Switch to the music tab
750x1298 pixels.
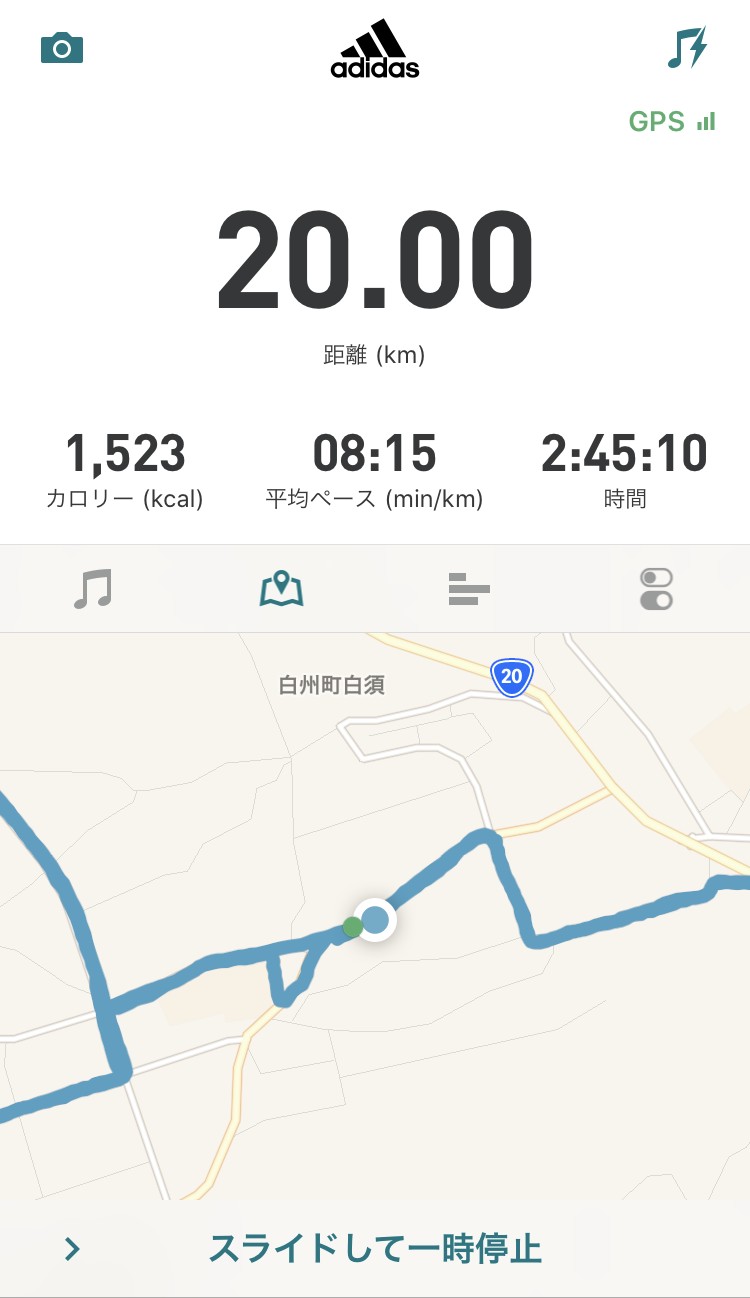pyautogui.click(x=93, y=589)
